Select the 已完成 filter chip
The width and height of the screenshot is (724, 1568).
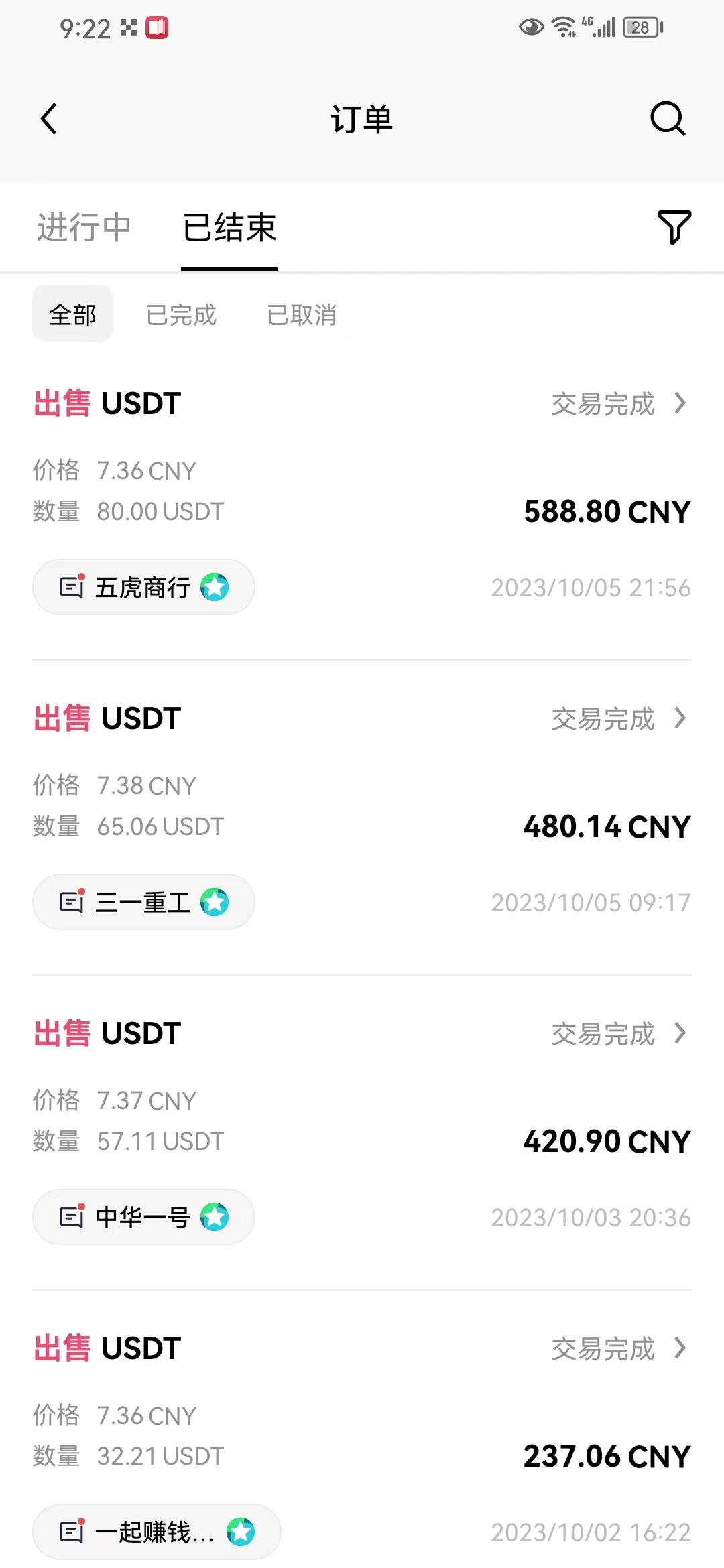(x=181, y=315)
